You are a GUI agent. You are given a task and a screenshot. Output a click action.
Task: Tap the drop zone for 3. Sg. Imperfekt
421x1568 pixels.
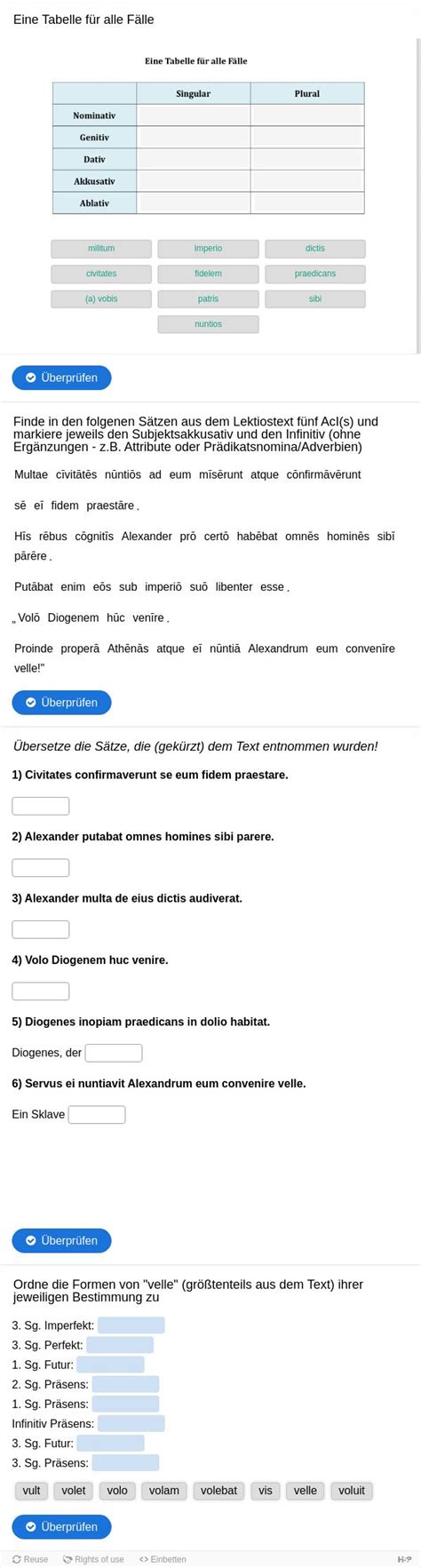click(131, 1325)
